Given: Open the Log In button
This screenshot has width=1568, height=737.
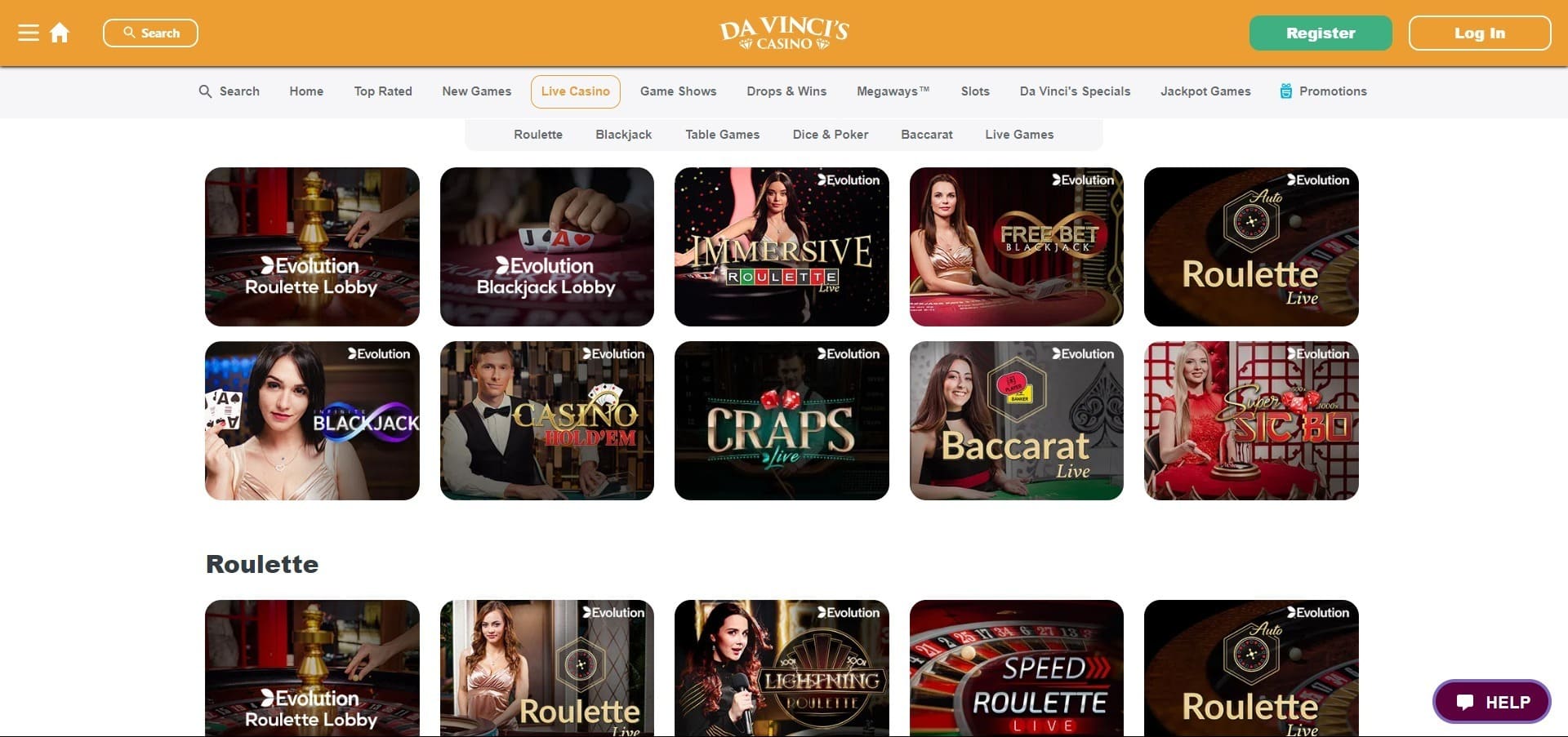Looking at the screenshot, I should [1479, 33].
